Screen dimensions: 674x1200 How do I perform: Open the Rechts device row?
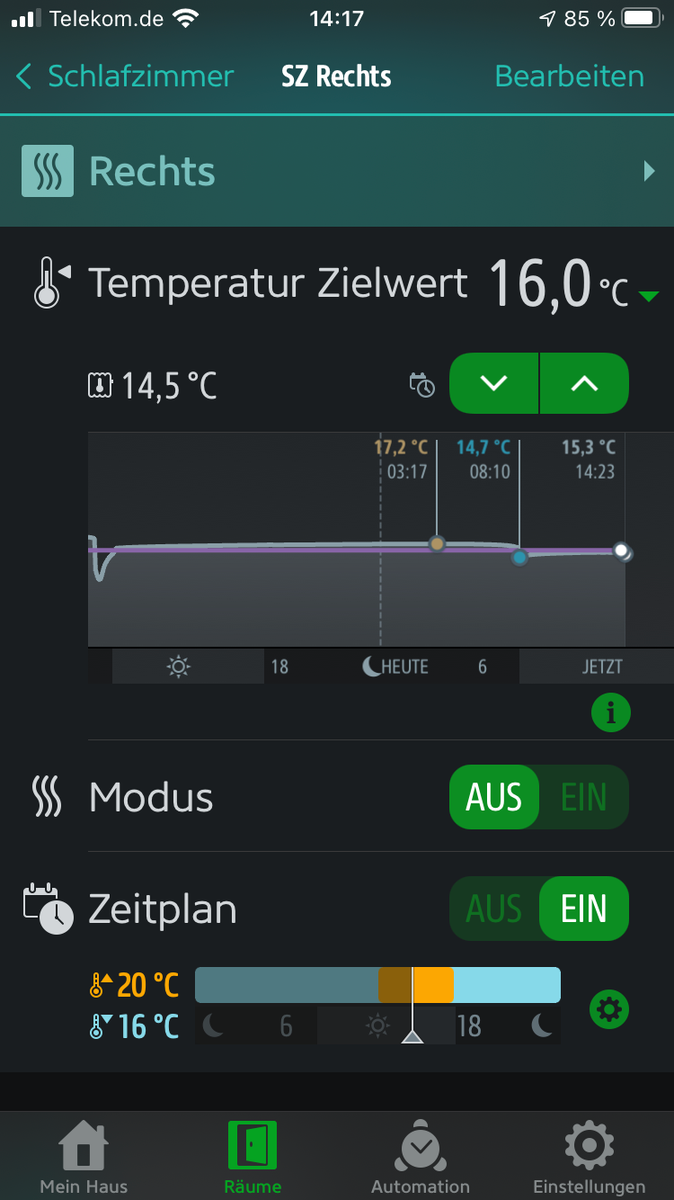[337, 172]
